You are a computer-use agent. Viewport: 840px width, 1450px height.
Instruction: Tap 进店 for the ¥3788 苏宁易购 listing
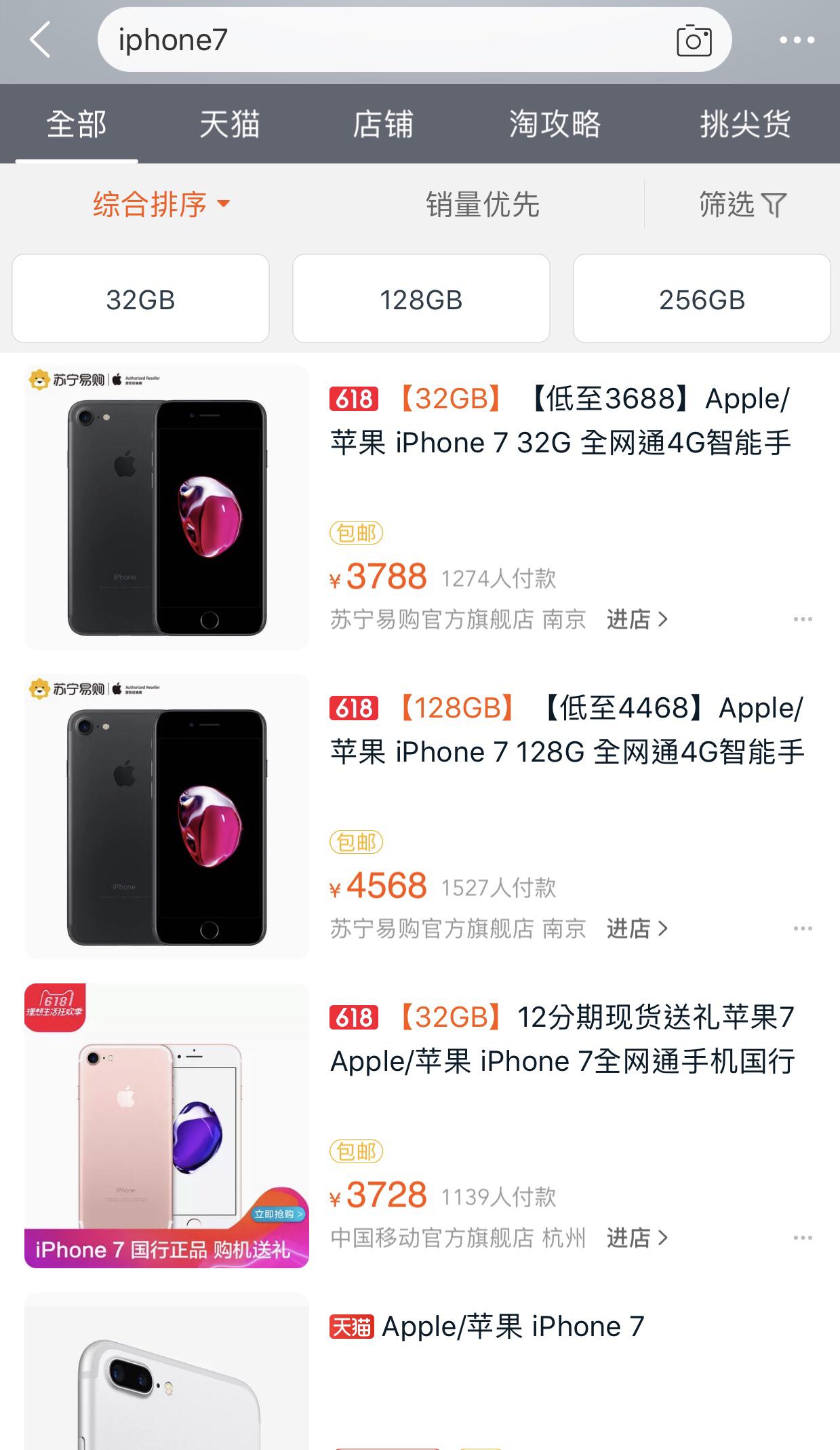[x=637, y=619]
